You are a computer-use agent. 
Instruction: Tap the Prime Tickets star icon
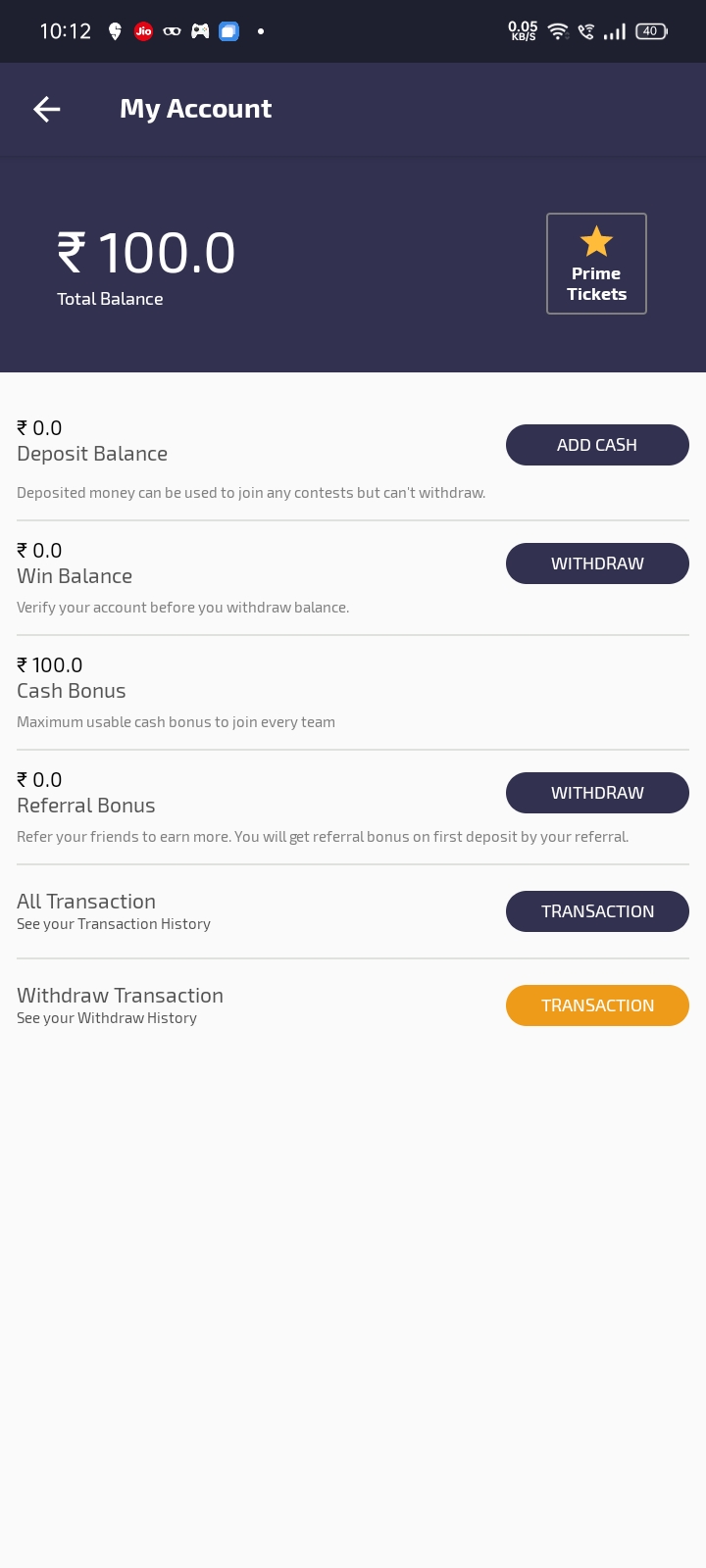[596, 241]
